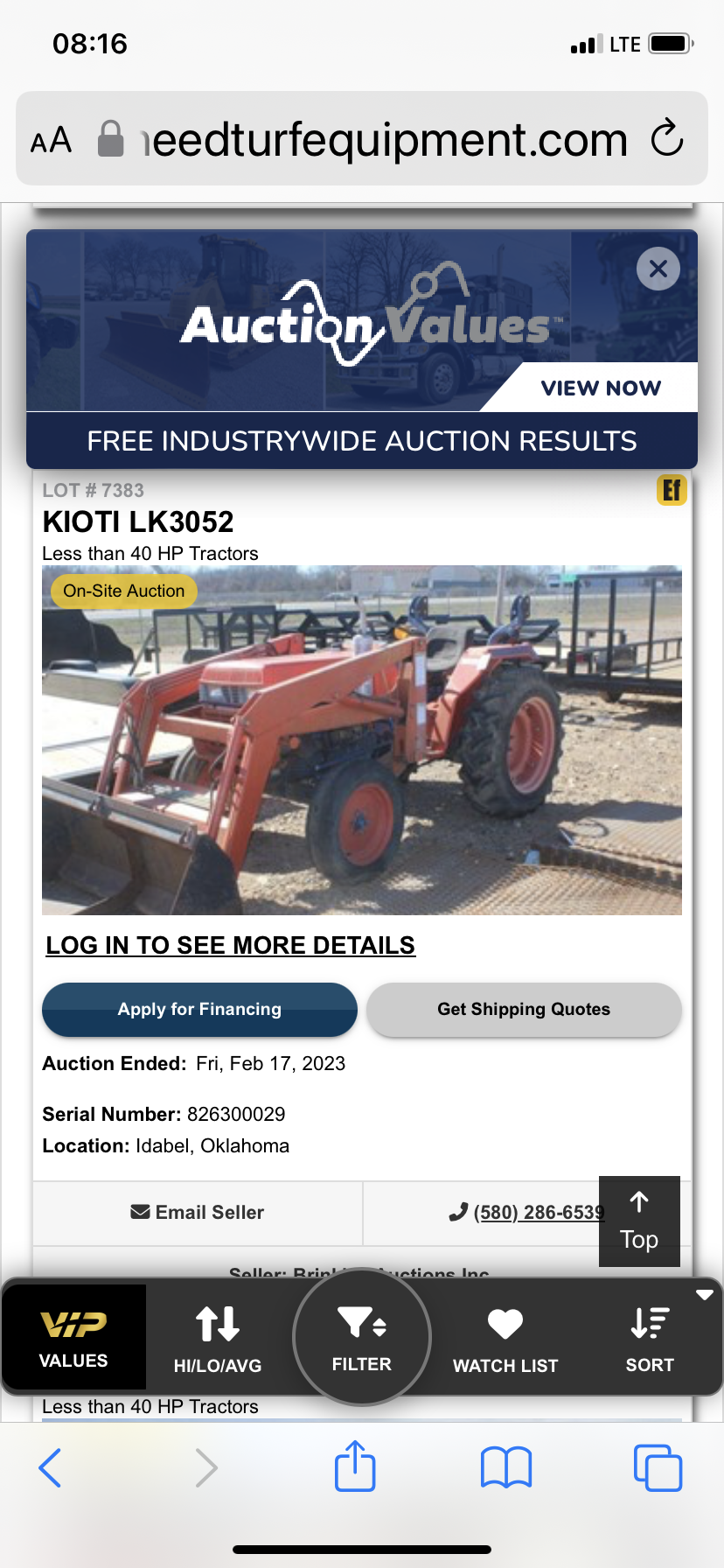Open the Watch List
The width and height of the screenshot is (724, 1568).
505,1339
